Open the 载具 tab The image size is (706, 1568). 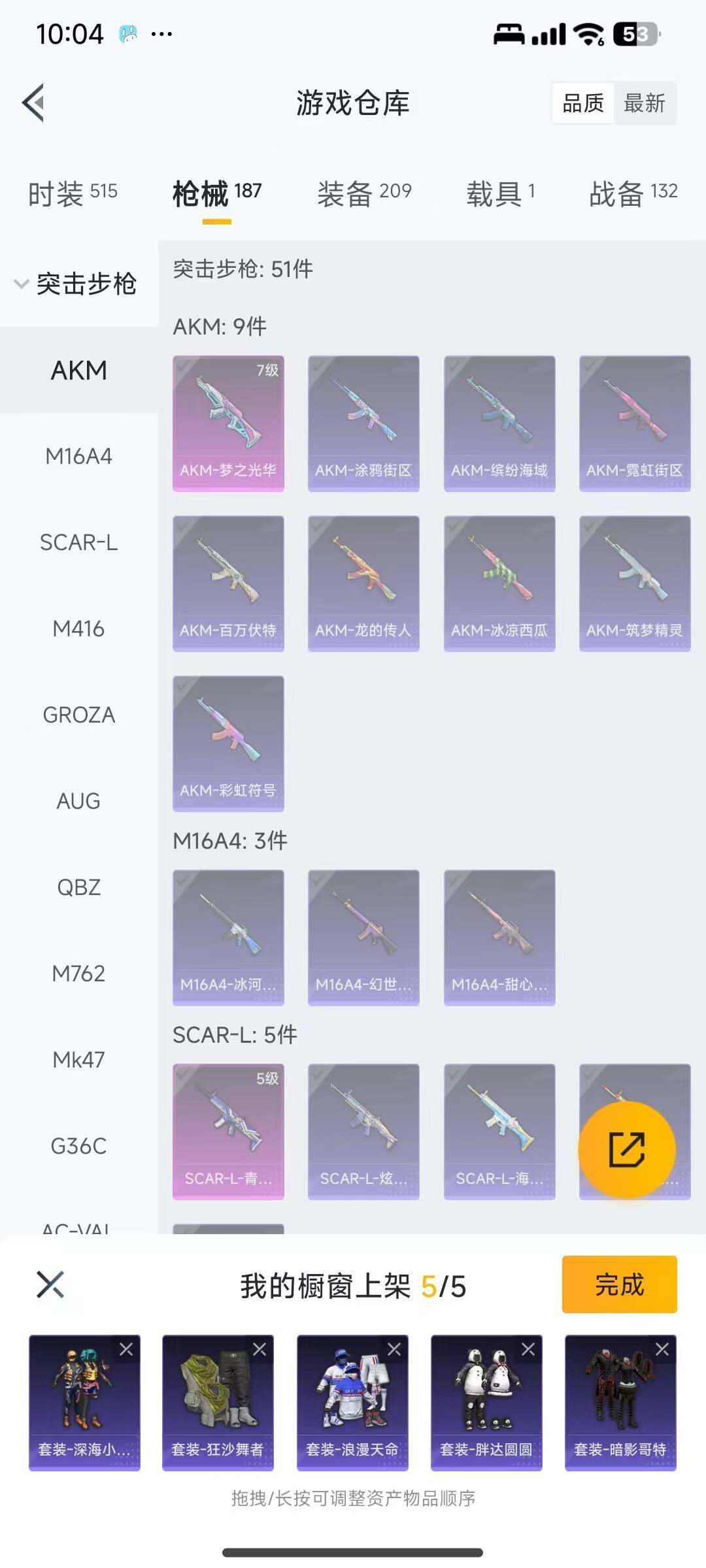tap(500, 193)
